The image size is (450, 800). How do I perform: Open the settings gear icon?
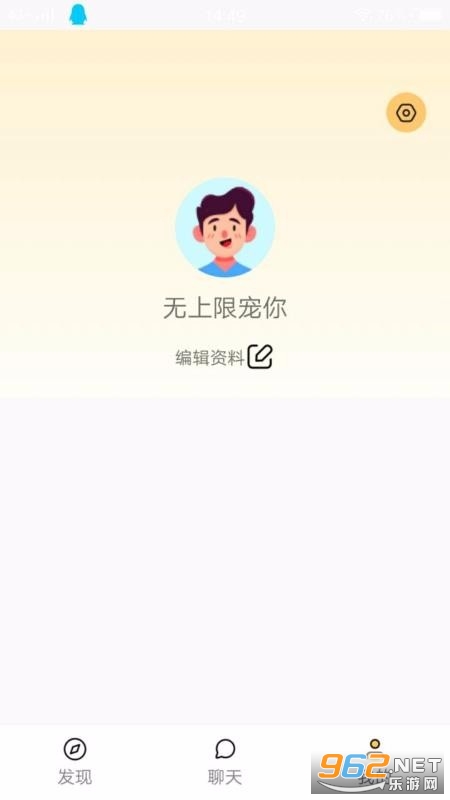406,112
